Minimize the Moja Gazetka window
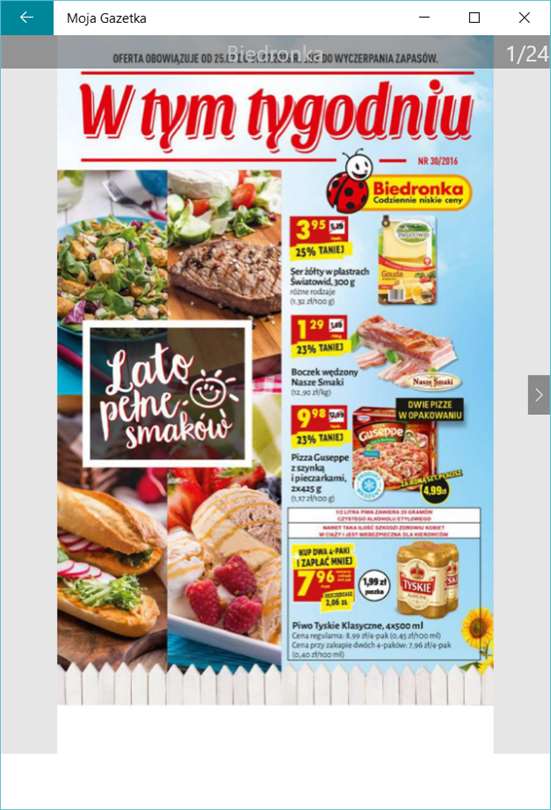Screen dimensions: 551x810 pyautogui.click(x=424, y=18)
